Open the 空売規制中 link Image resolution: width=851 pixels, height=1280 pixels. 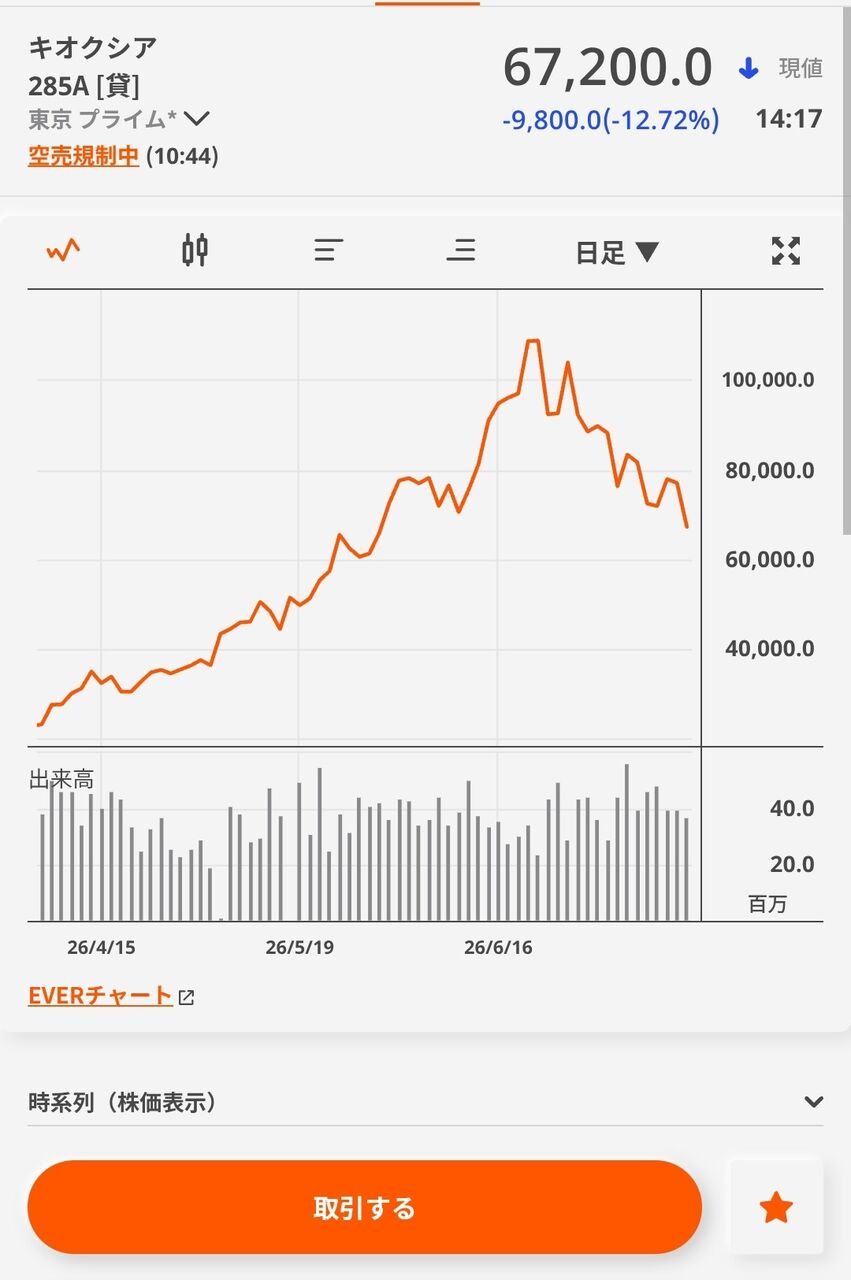click(x=83, y=156)
